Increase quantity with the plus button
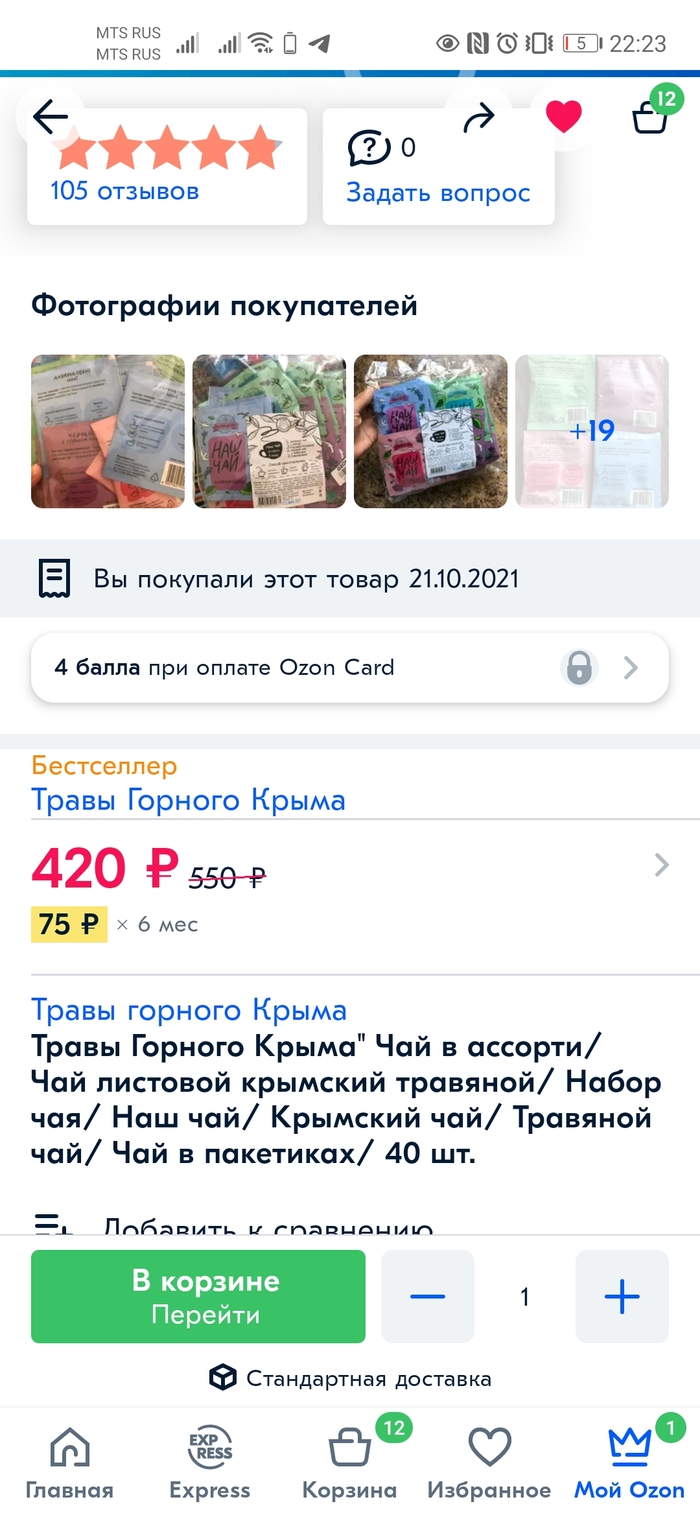This screenshot has height=1517, width=700. (x=622, y=1297)
